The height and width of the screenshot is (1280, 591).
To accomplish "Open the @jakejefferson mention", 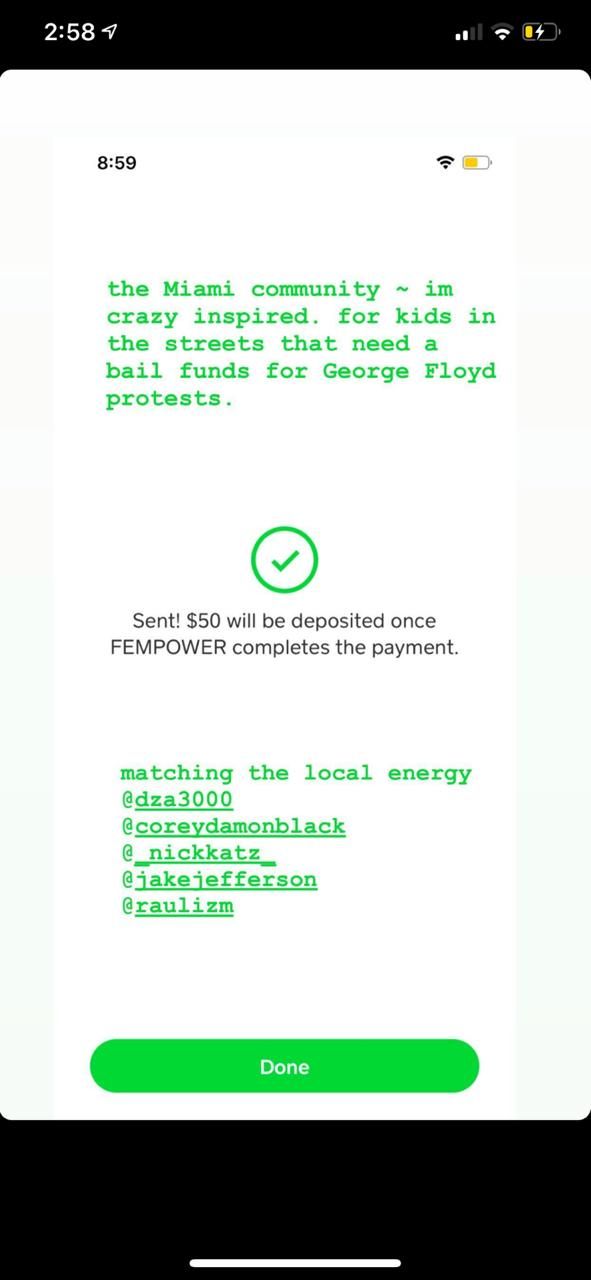I will [x=218, y=881].
